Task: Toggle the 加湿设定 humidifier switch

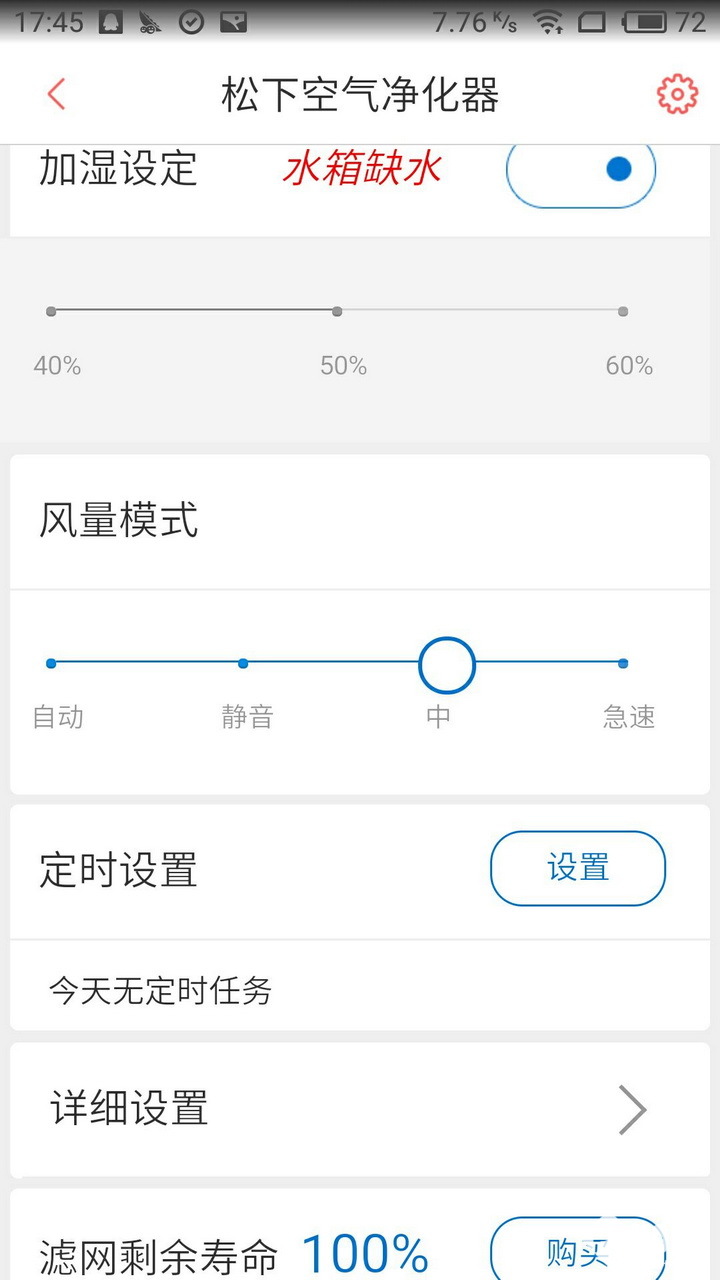Action: 581,170
